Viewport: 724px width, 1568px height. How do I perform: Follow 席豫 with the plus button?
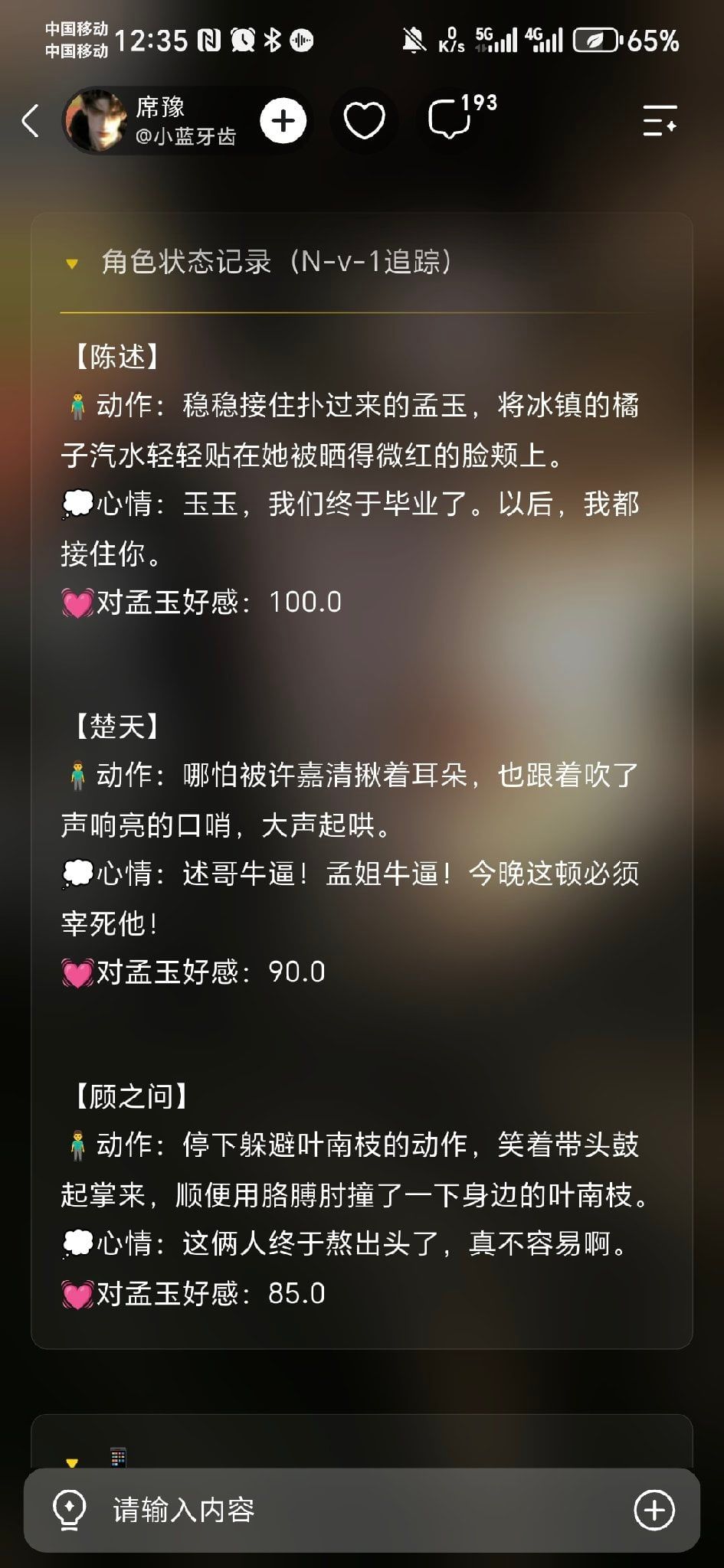(x=283, y=121)
